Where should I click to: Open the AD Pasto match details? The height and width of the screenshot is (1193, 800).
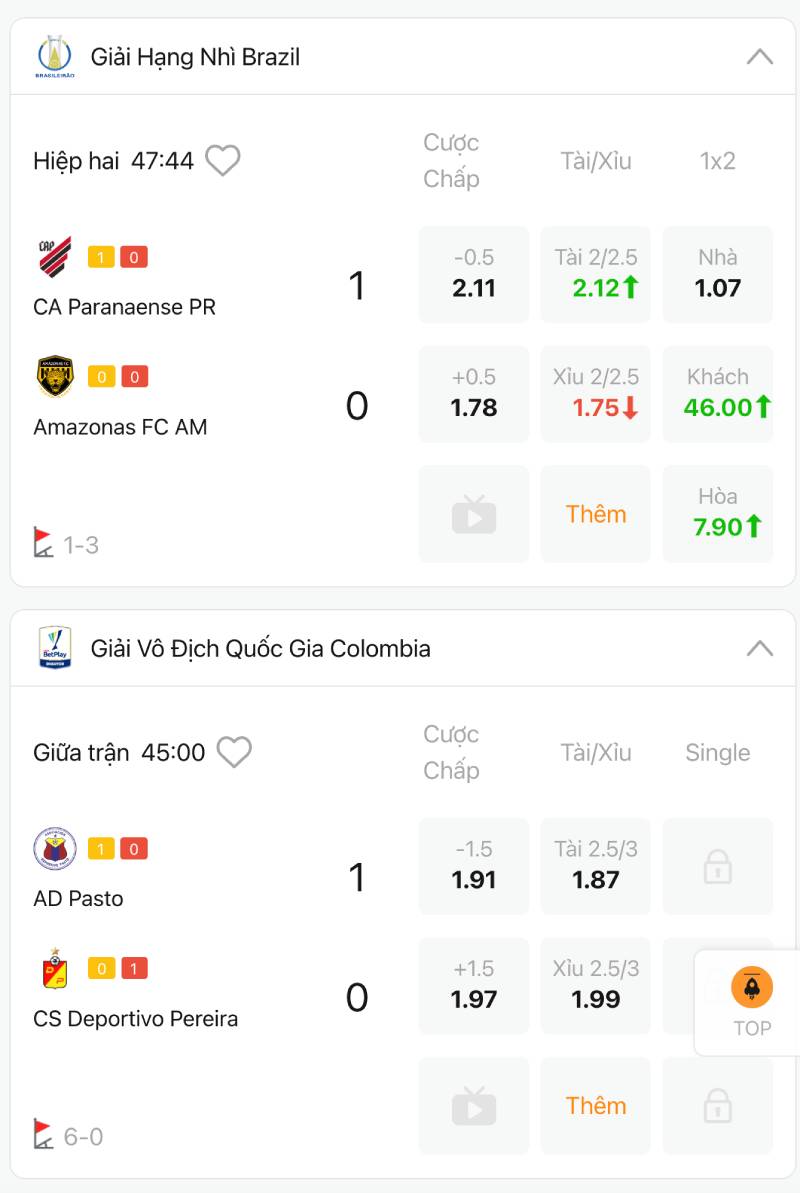pos(79,899)
